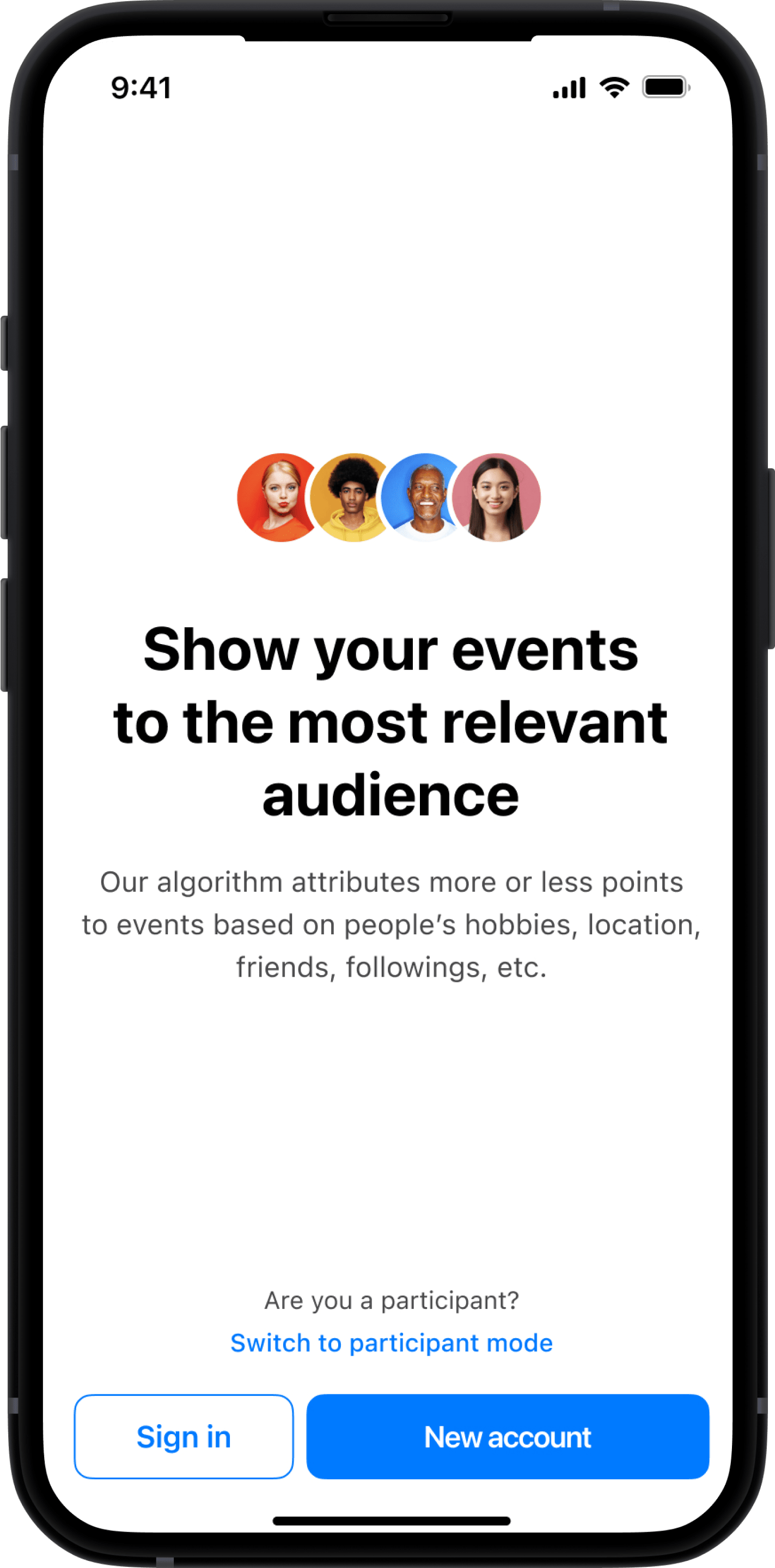Create a New account
This screenshot has height=1568, width=775.
507,1437
